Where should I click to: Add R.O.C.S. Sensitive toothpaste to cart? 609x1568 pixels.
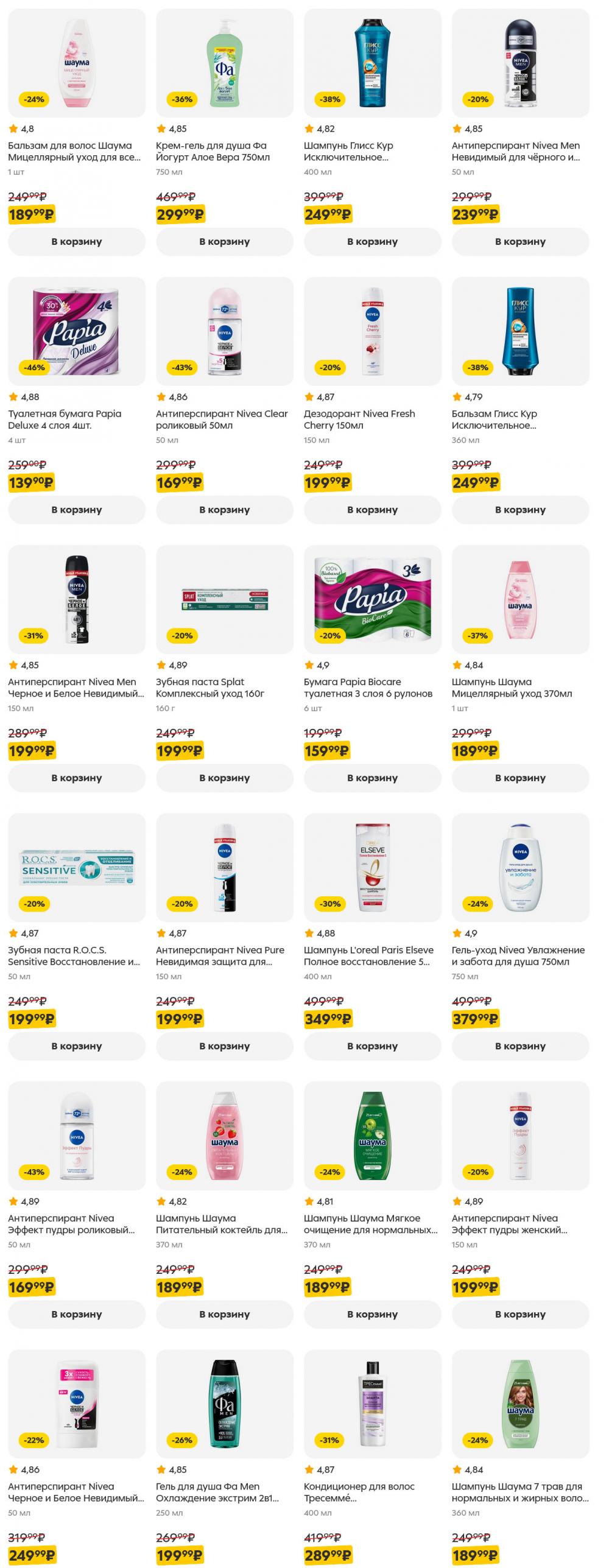[x=76, y=1046]
